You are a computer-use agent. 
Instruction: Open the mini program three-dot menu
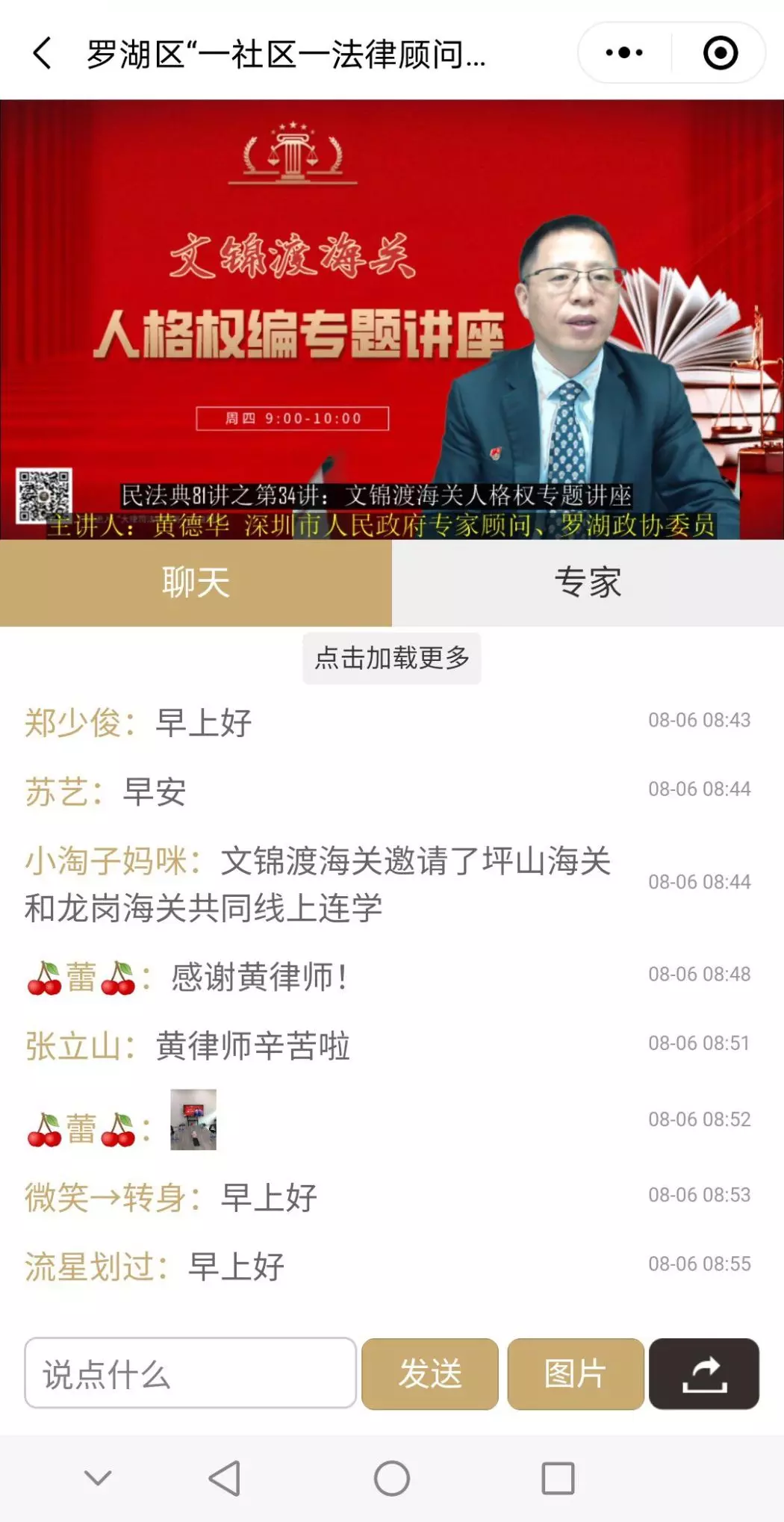pos(624,53)
